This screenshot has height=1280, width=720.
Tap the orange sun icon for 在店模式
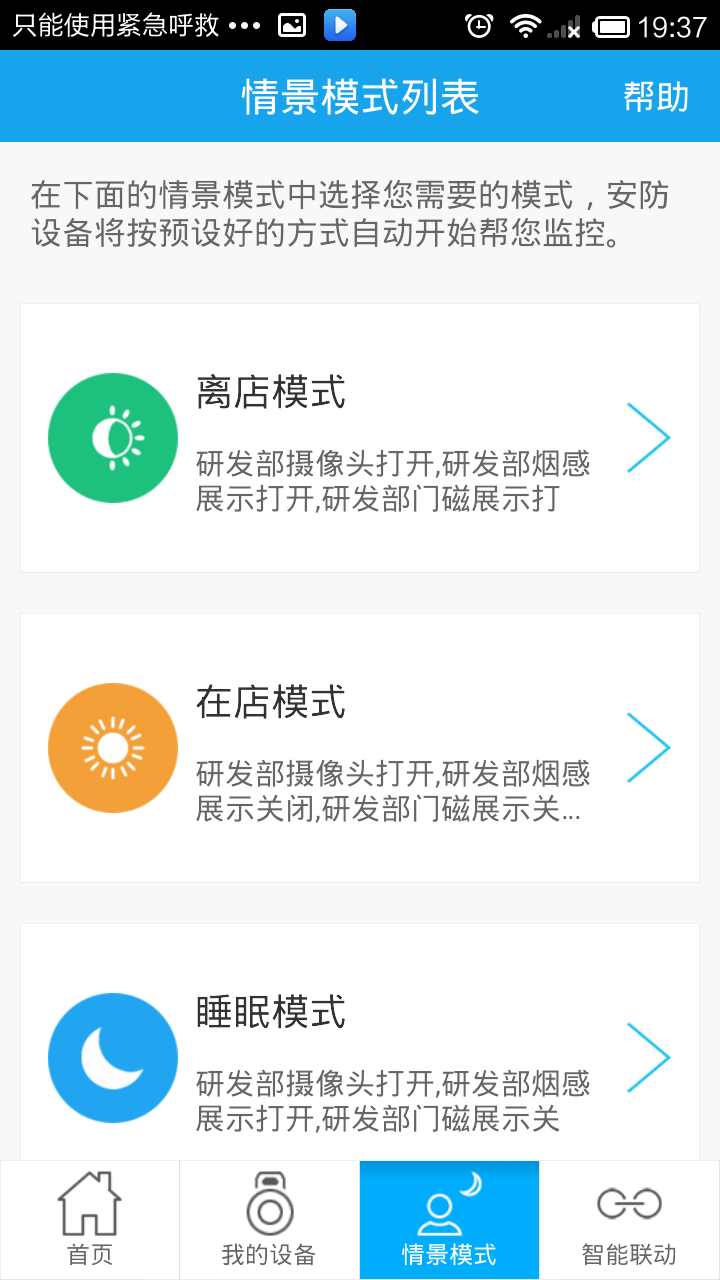112,747
